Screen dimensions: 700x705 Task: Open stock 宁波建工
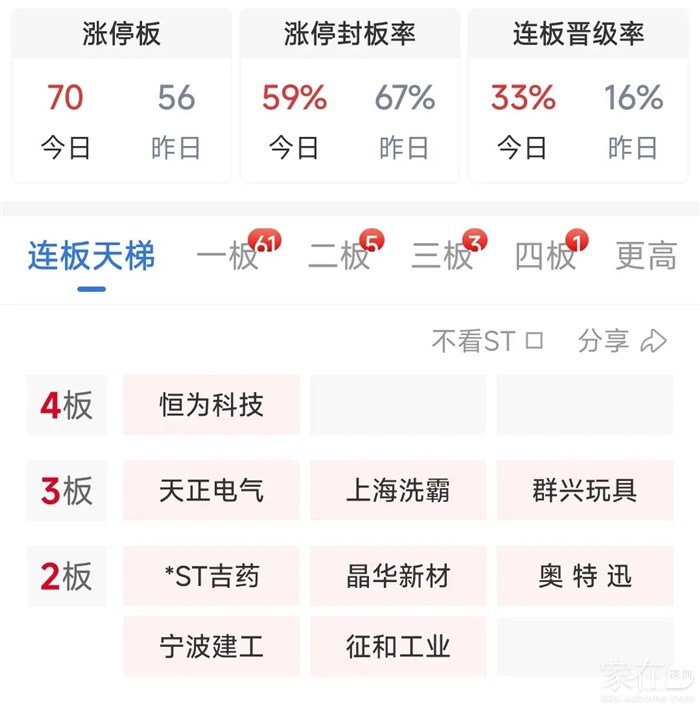[x=211, y=646]
